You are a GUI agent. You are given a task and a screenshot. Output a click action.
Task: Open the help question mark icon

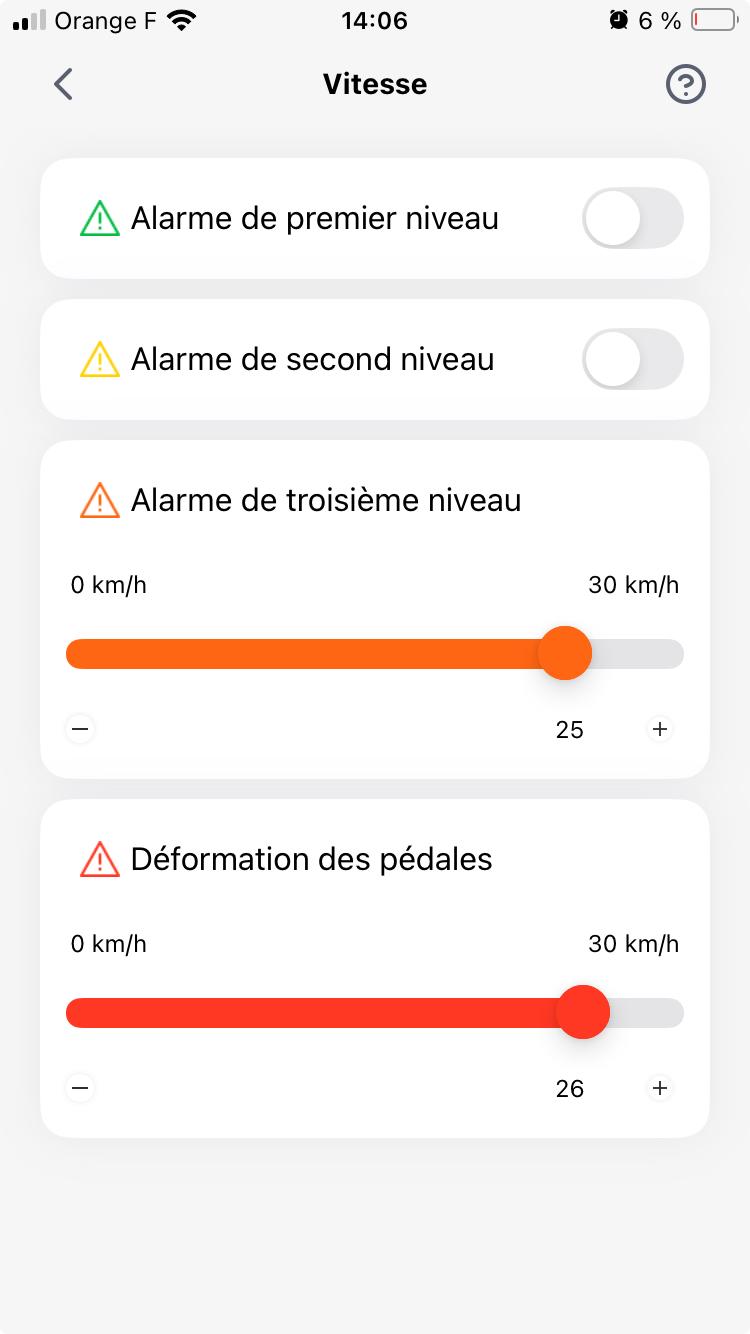(686, 84)
